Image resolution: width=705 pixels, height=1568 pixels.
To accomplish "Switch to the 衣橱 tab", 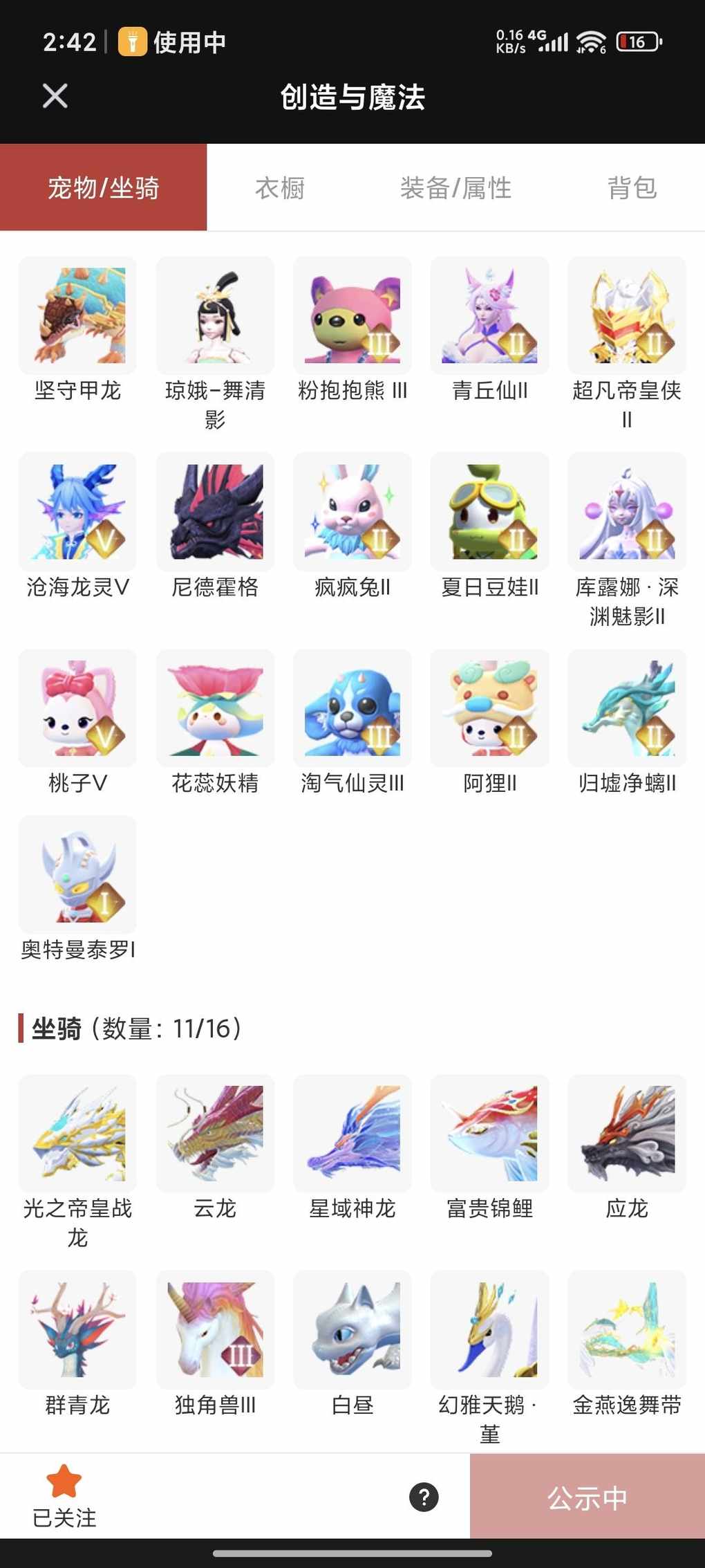I will point(280,187).
